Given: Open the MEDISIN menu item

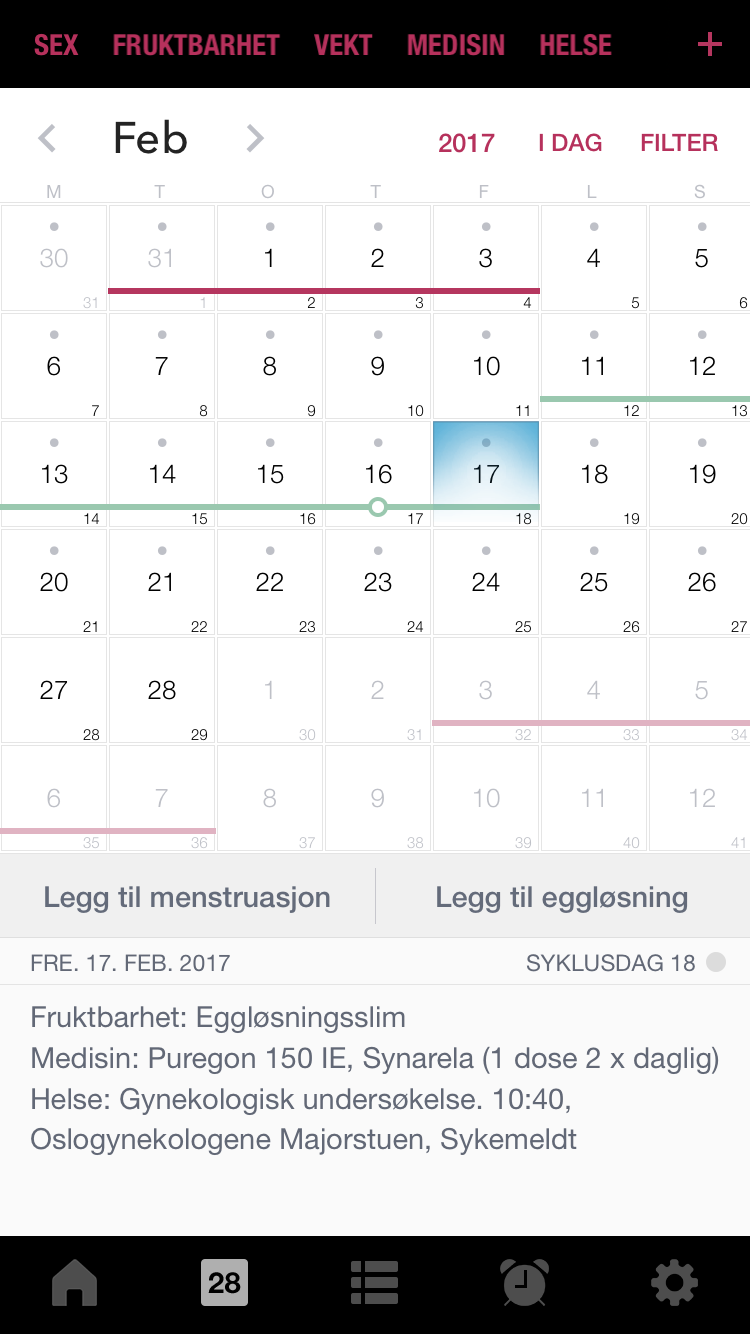Looking at the screenshot, I should pyautogui.click(x=456, y=44).
